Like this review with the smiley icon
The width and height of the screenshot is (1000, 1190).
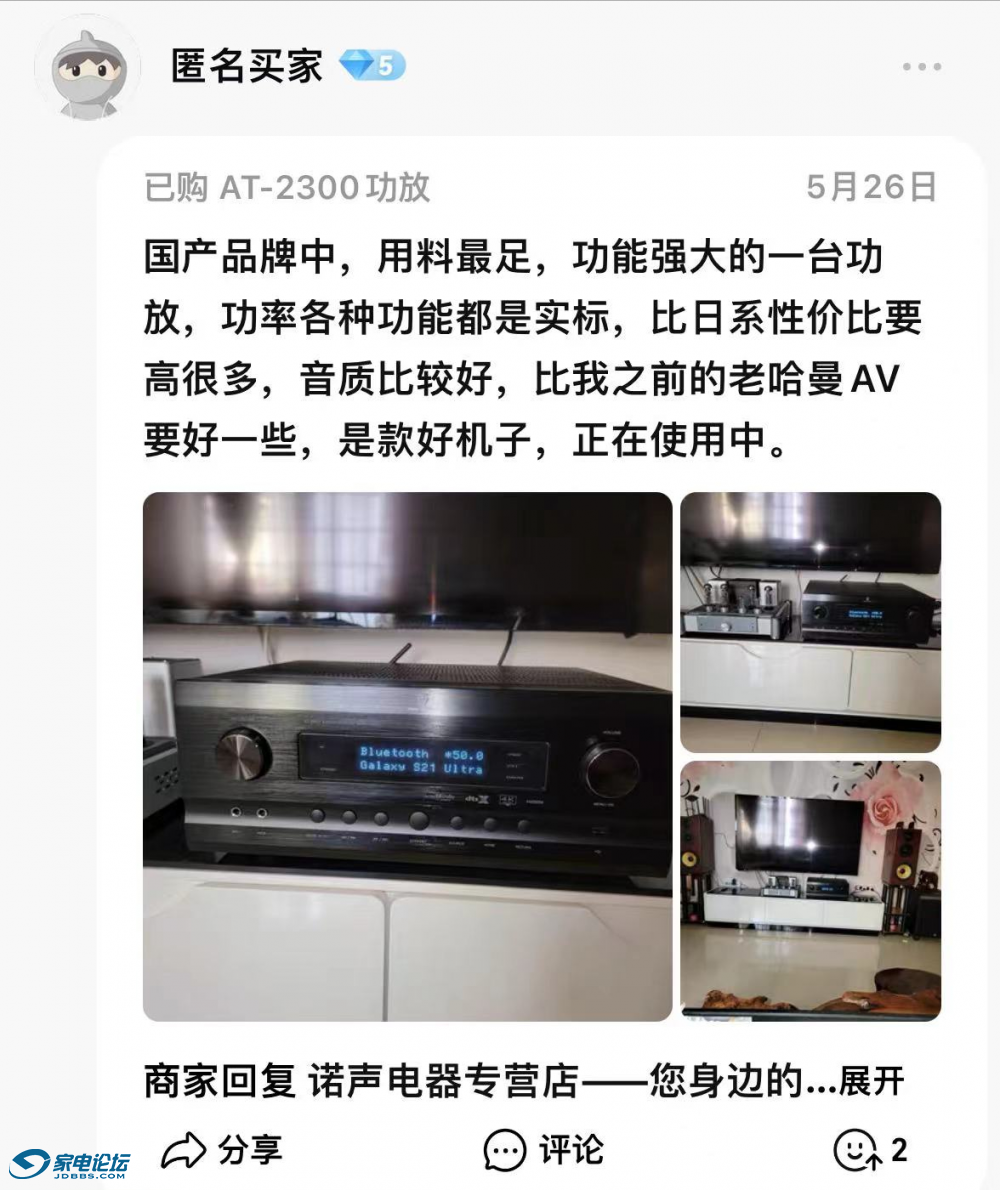click(858, 1151)
